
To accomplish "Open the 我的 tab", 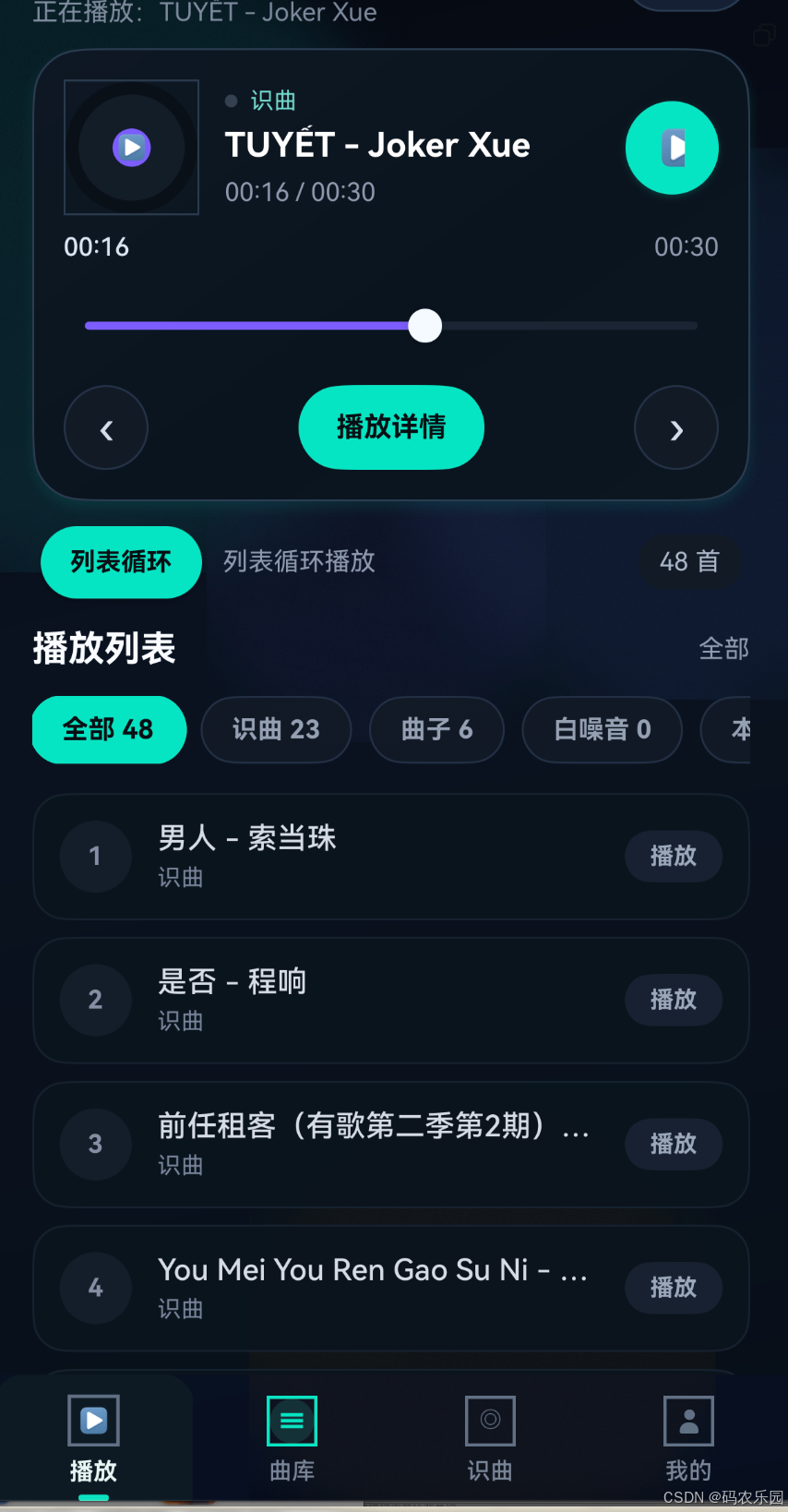I will point(688,1439).
